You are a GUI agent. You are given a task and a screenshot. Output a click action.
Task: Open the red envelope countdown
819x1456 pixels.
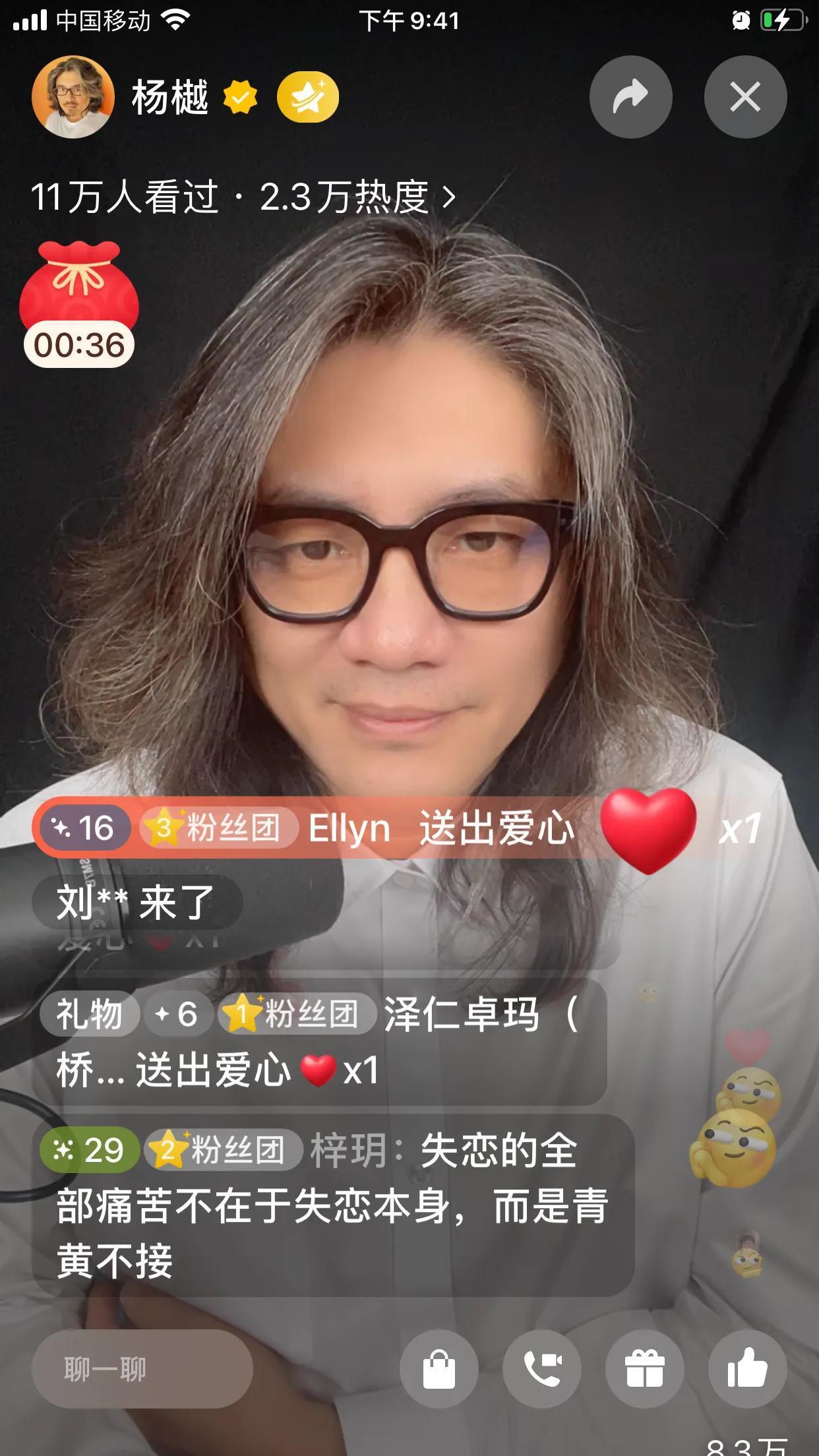point(79,305)
